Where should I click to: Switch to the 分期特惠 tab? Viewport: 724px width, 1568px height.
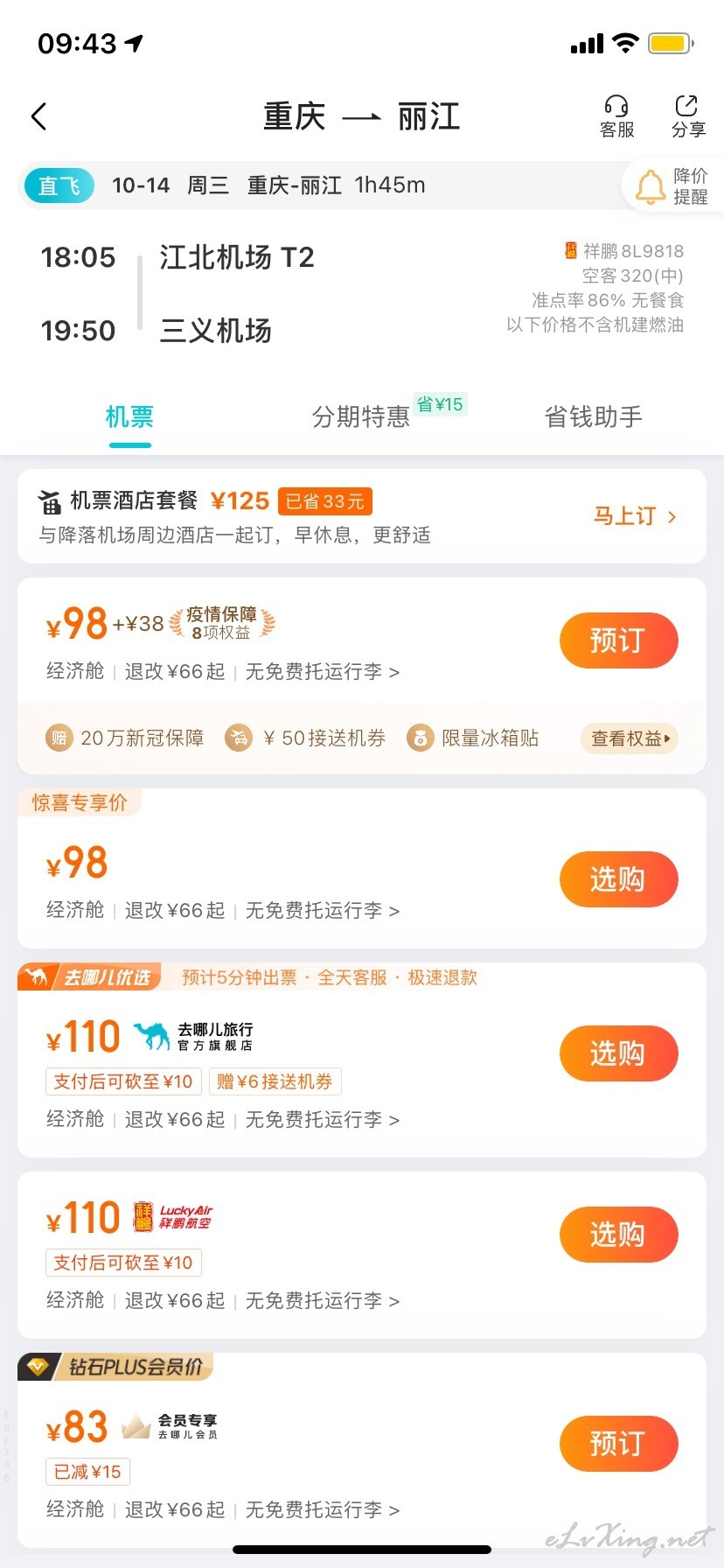point(361,416)
